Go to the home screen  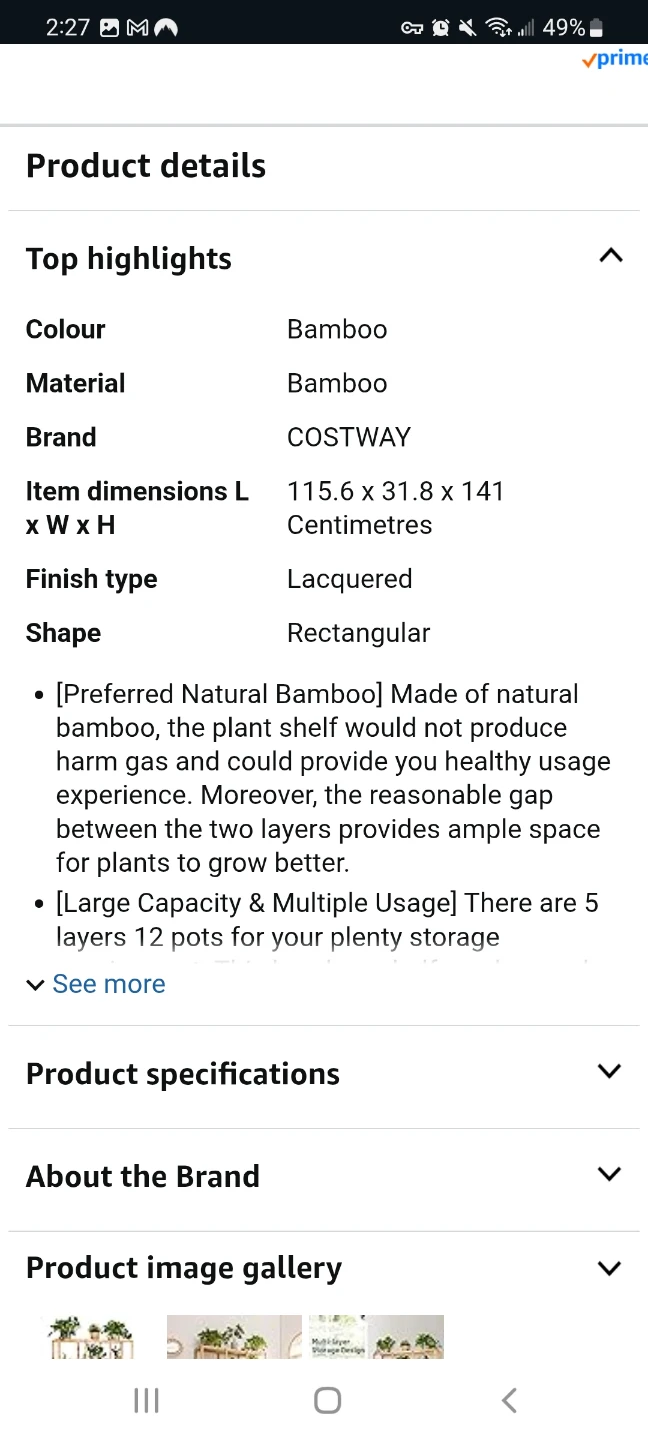tap(327, 1400)
